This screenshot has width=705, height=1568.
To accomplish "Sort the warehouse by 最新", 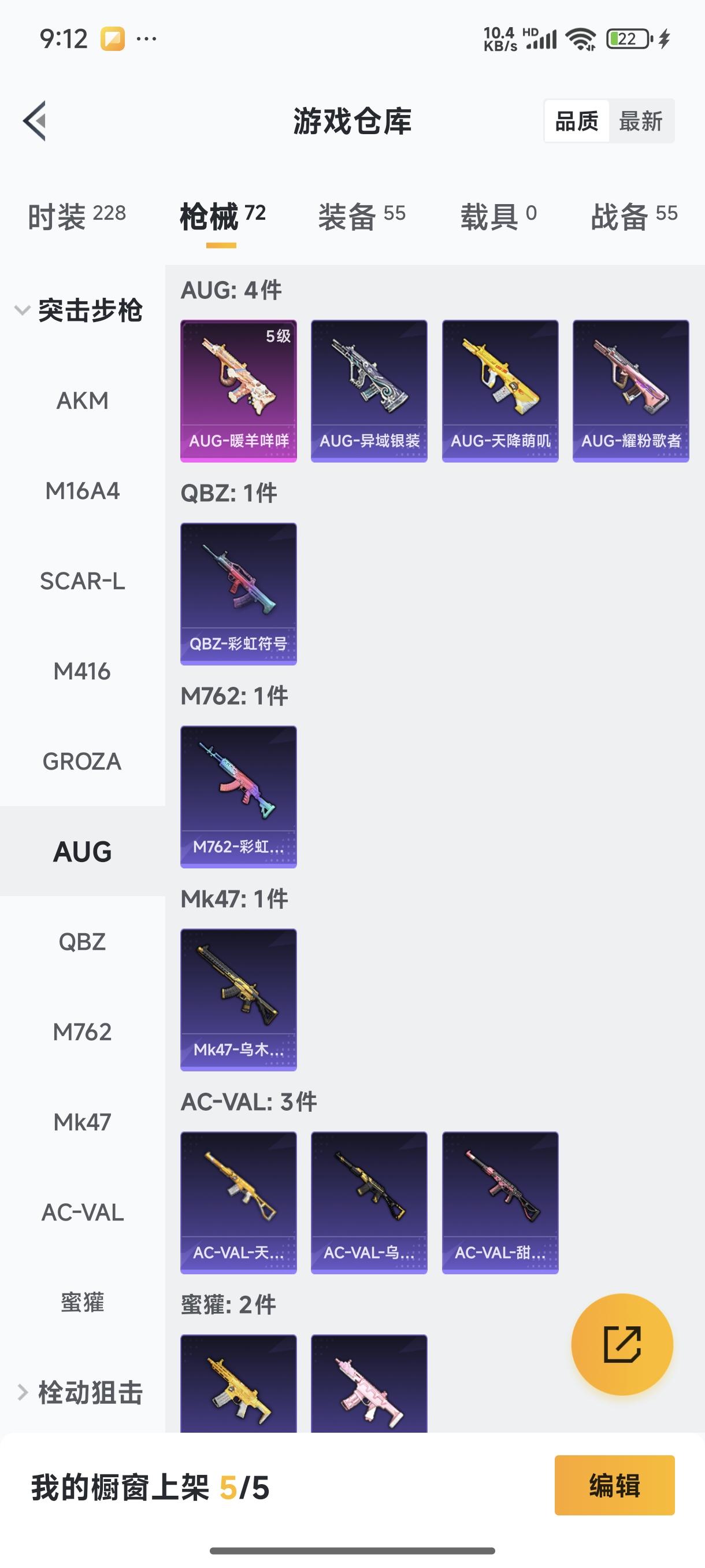I will coord(640,121).
